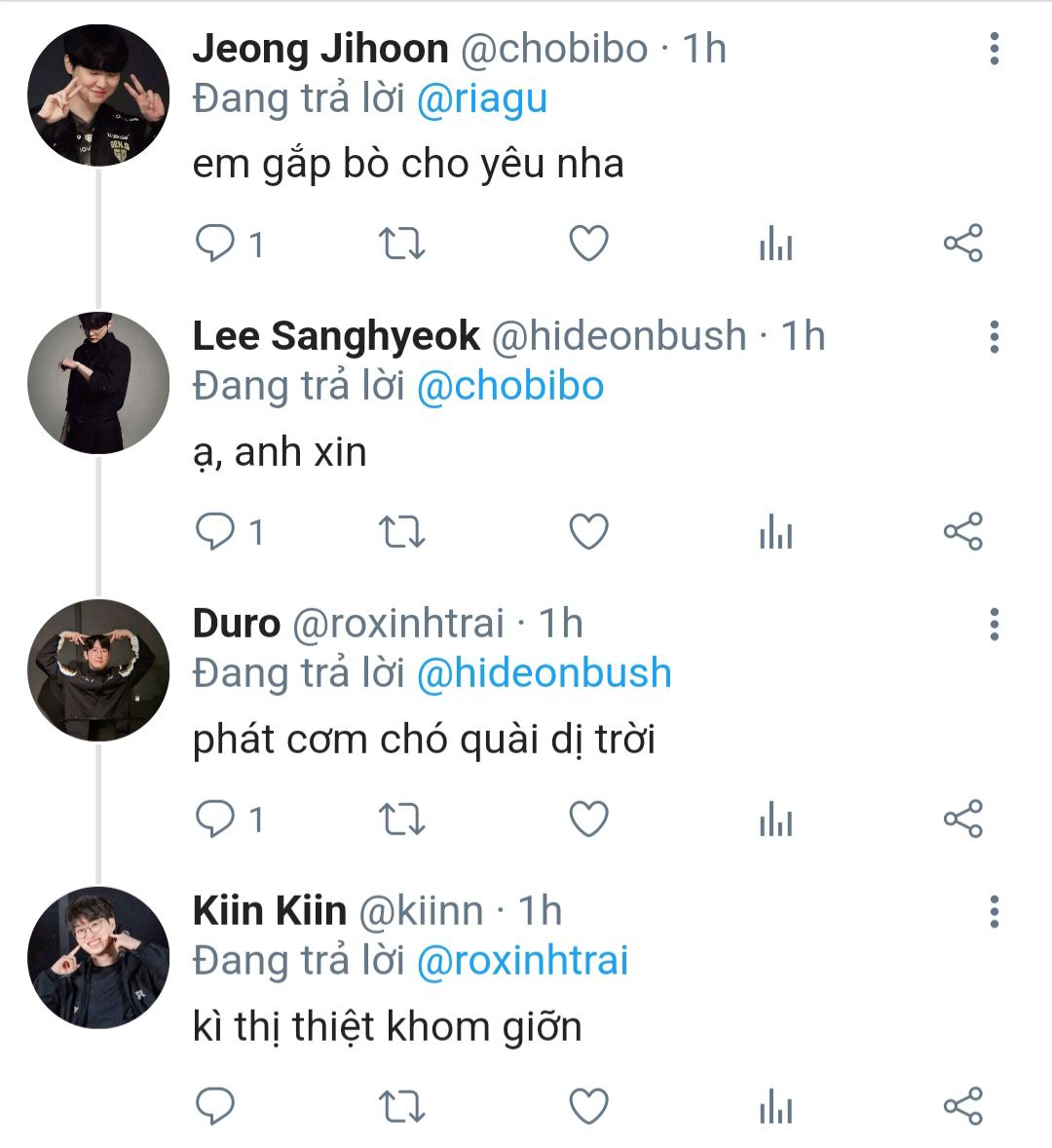Like Jeong Jihoon's reply

click(588, 244)
